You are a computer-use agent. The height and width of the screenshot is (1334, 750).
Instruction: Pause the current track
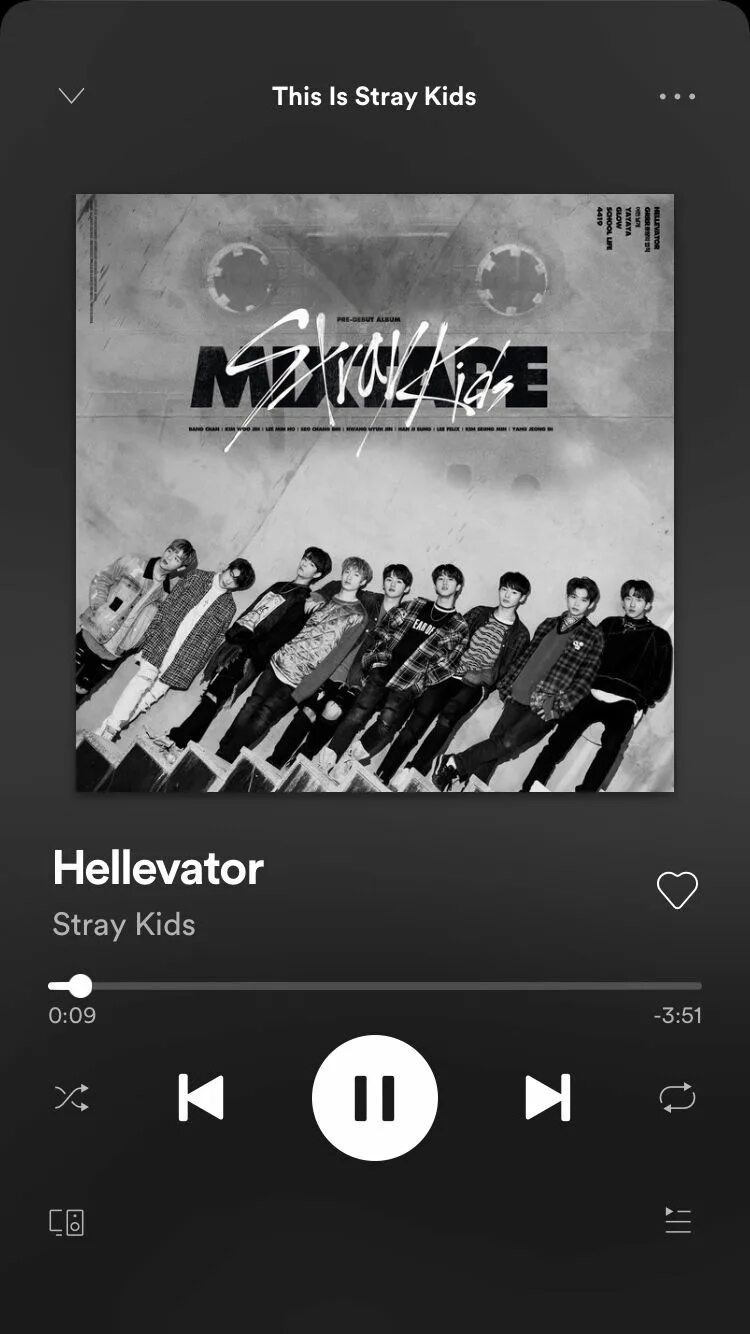coord(375,1098)
